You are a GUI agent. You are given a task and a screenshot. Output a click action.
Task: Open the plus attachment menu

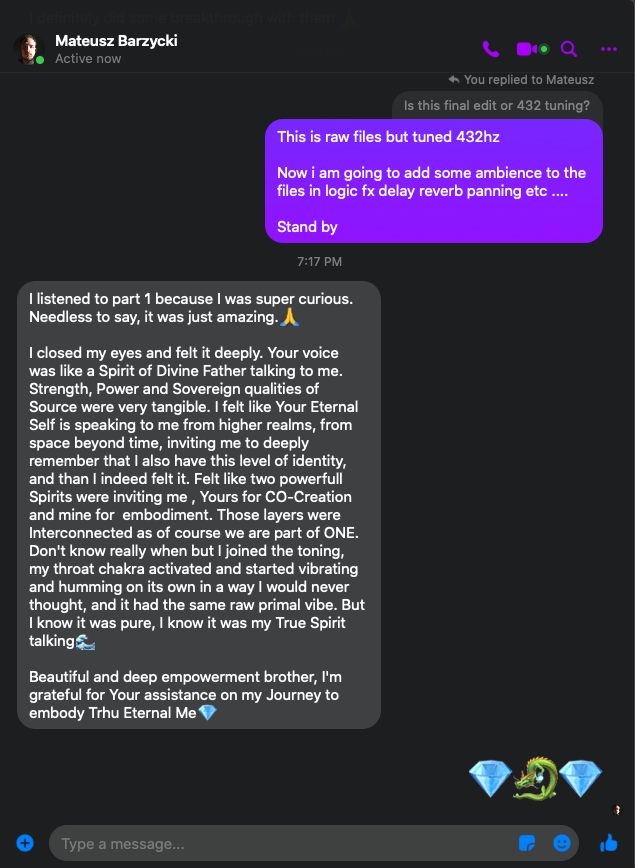click(25, 843)
